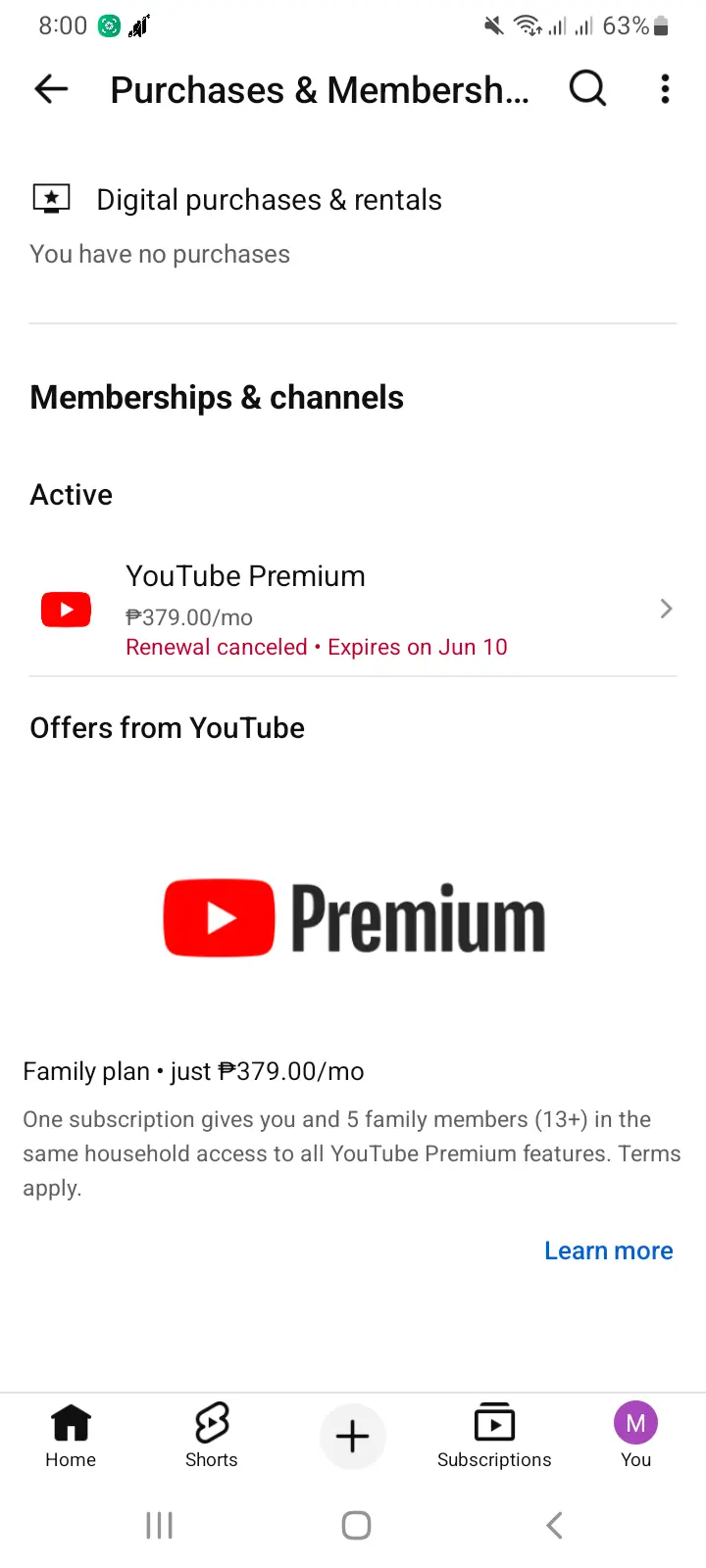Tap the system home button
This screenshot has height=1568, width=706.
point(356,1525)
